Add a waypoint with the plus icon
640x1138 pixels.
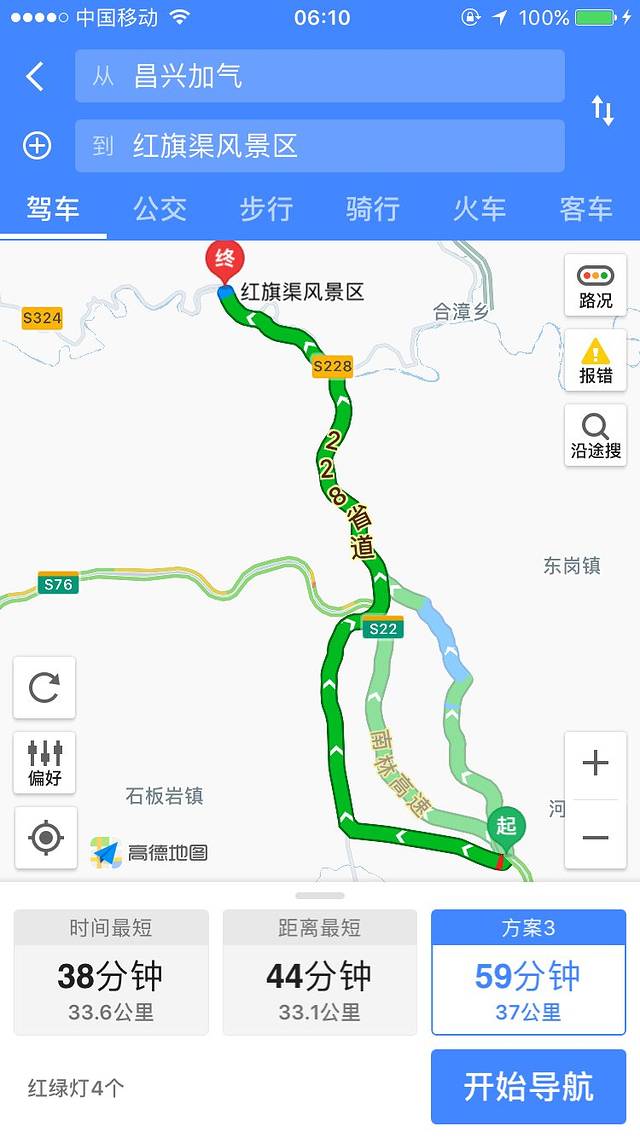(37, 146)
